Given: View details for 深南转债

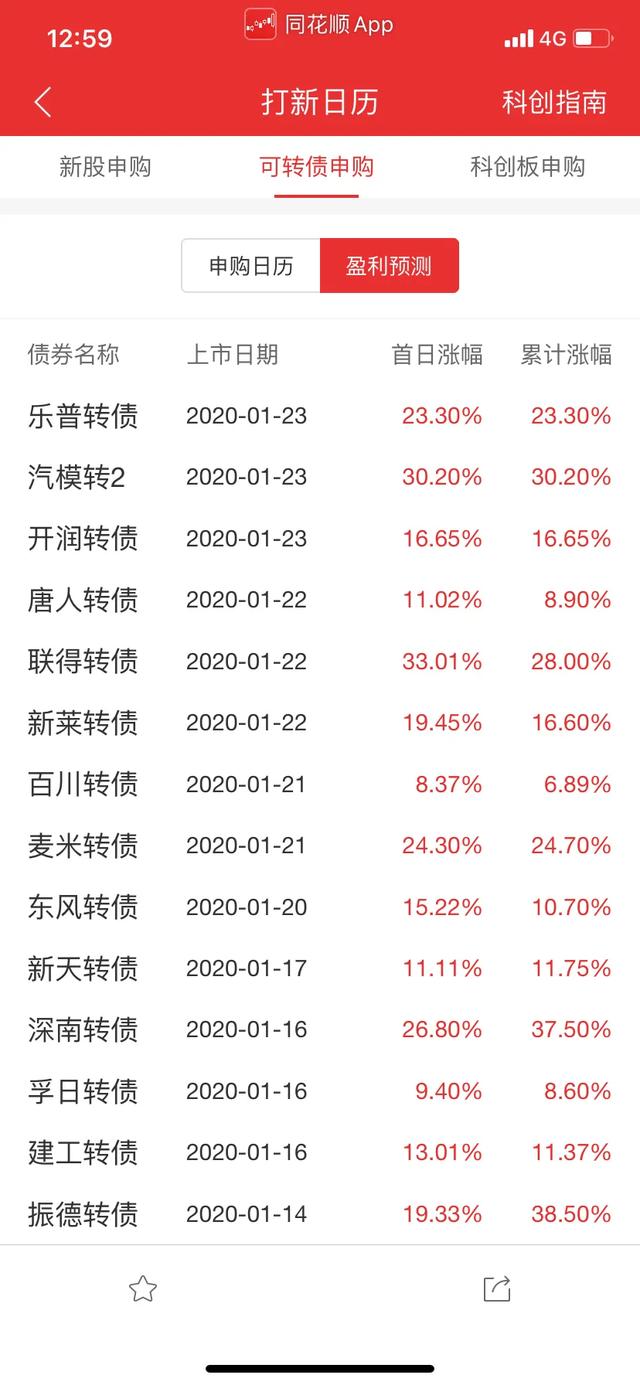Looking at the screenshot, I should click(320, 1030).
